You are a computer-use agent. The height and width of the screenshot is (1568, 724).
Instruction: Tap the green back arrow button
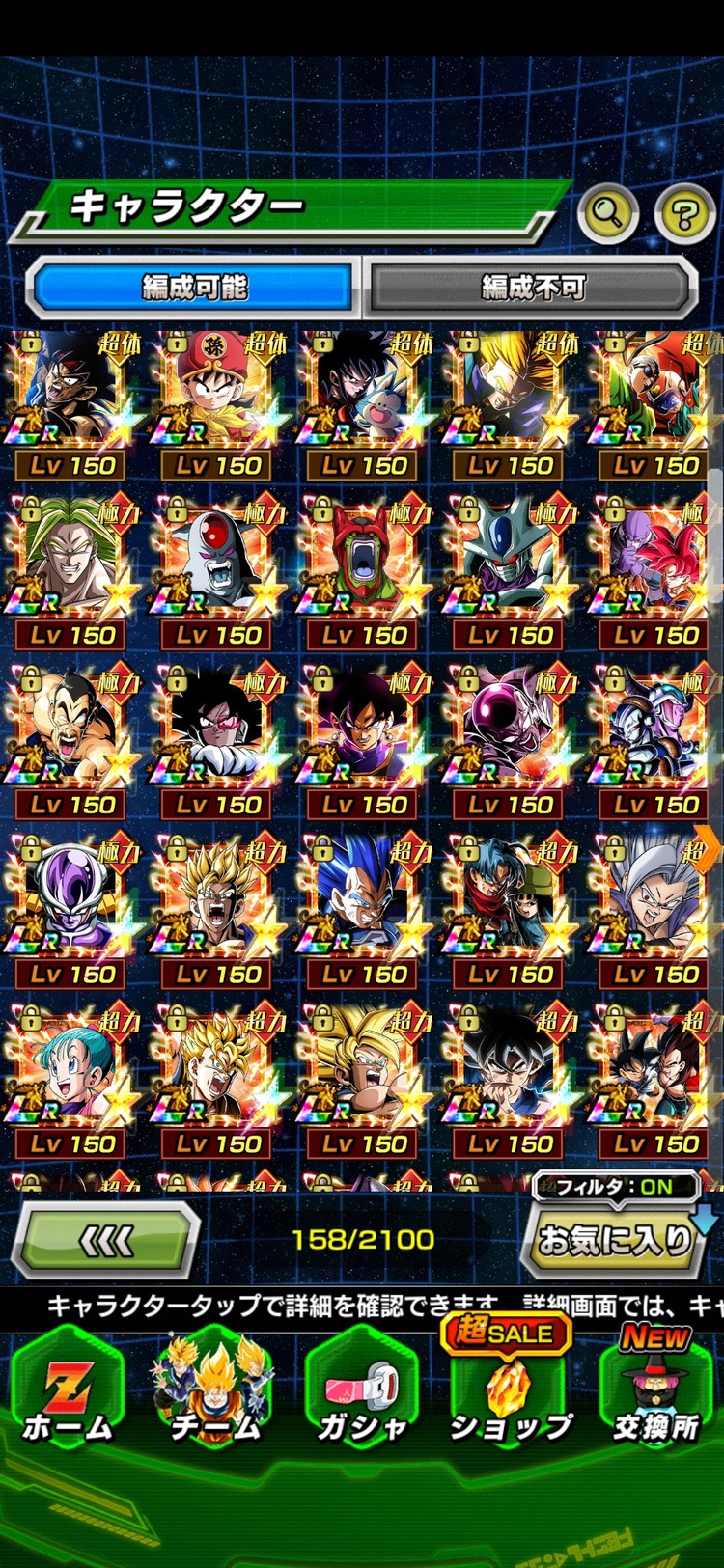[x=106, y=1241]
